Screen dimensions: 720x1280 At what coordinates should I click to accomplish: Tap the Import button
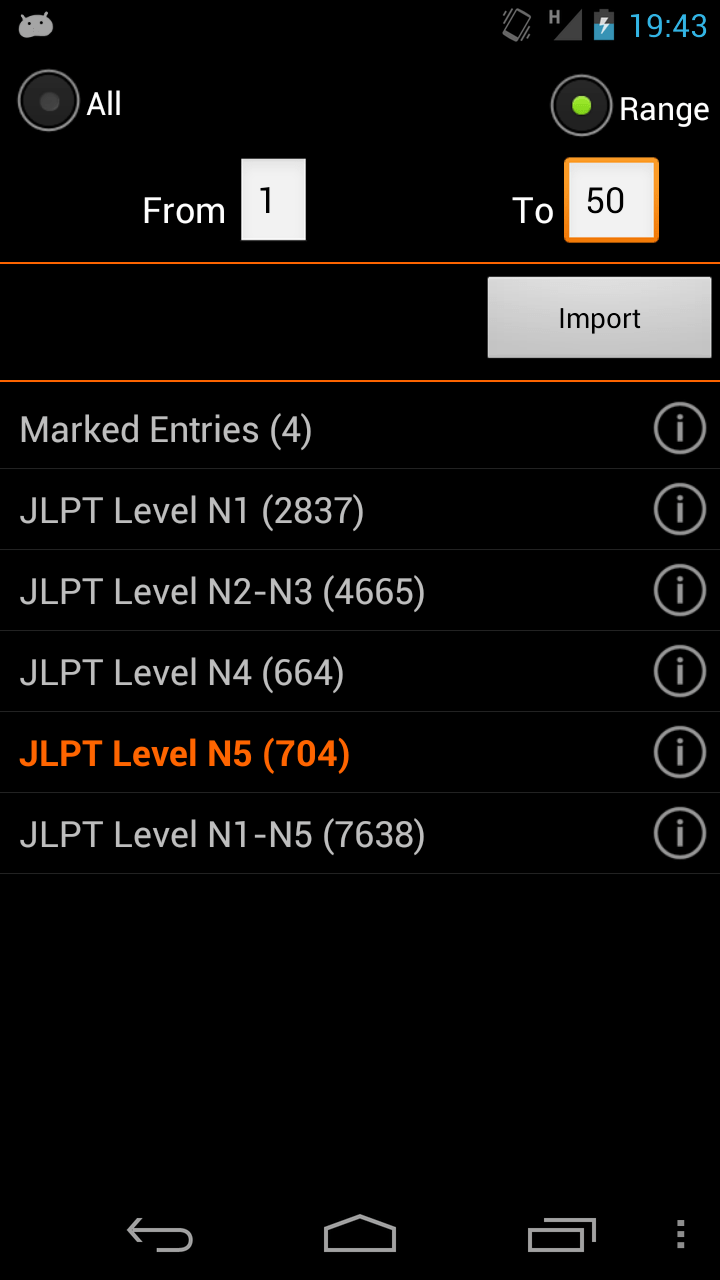[x=599, y=318]
